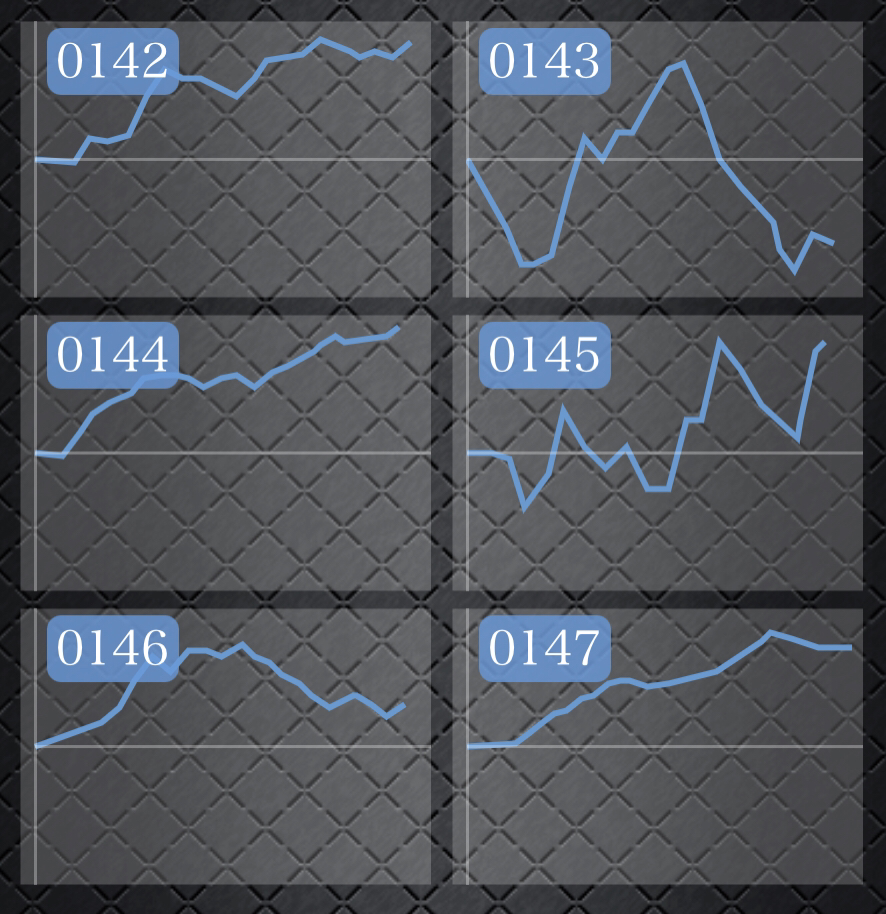Screen dimensions: 886x914
Task: Select the 0143 graph card
Action: pos(658,160)
